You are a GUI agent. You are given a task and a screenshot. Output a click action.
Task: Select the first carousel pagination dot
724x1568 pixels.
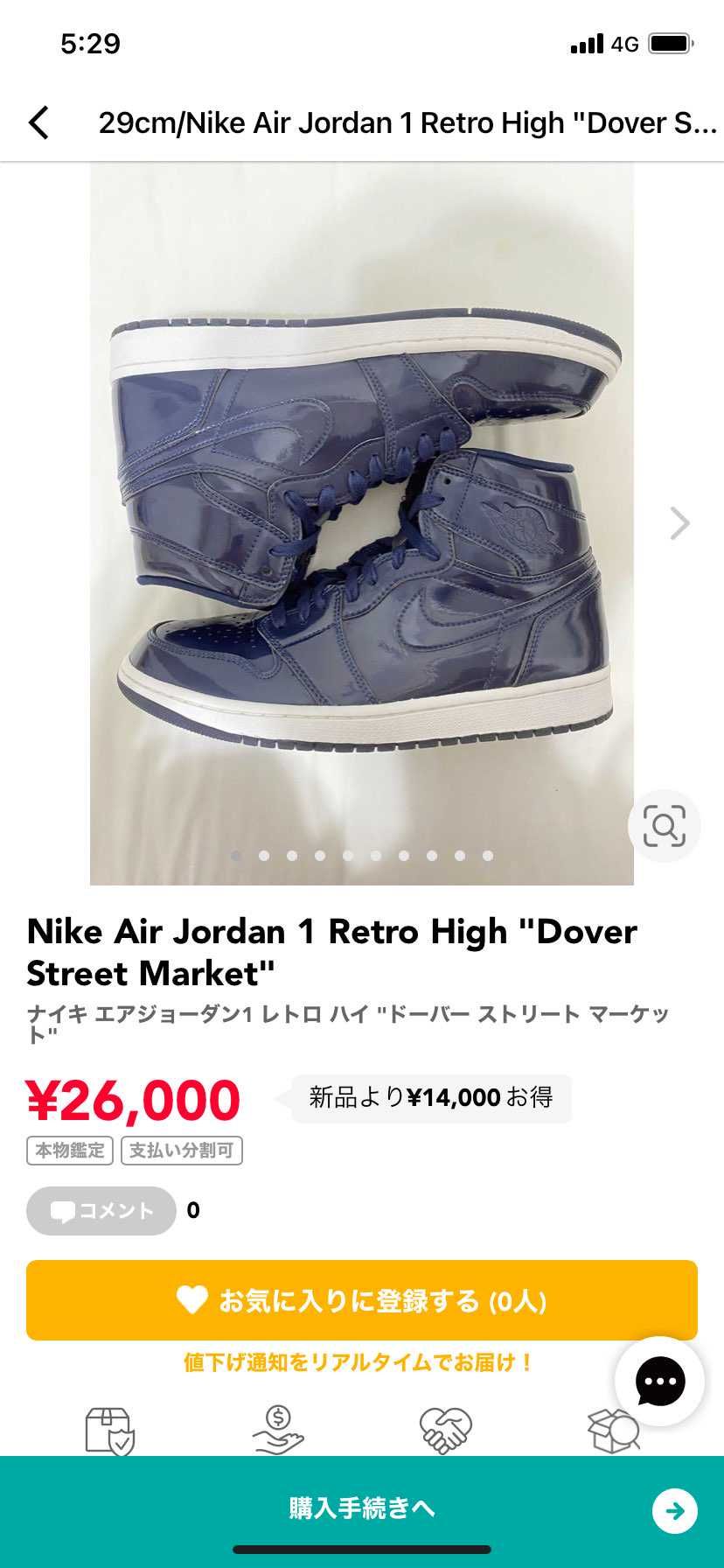(x=236, y=856)
